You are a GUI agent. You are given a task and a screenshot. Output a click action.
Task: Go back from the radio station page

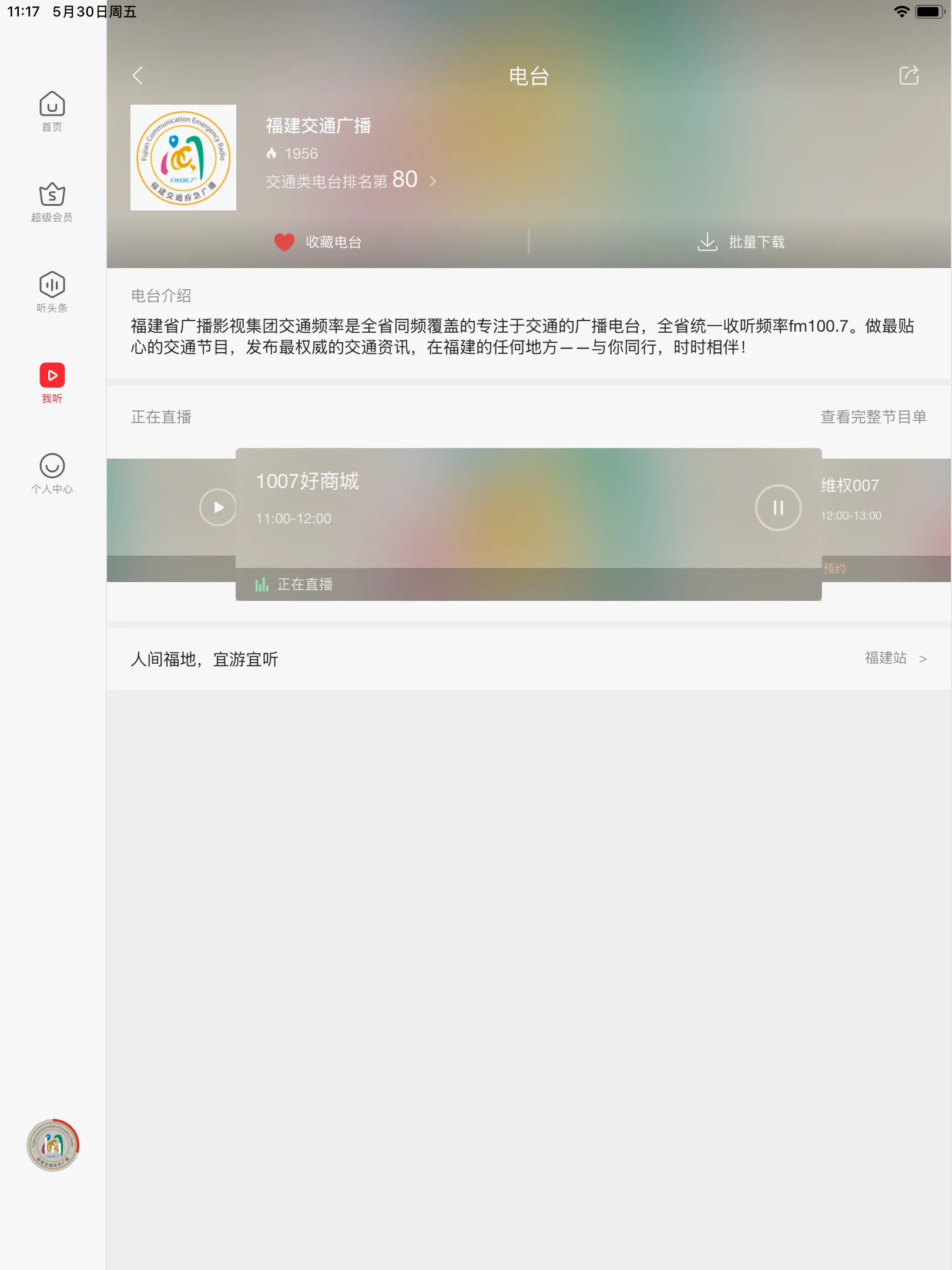(138, 75)
